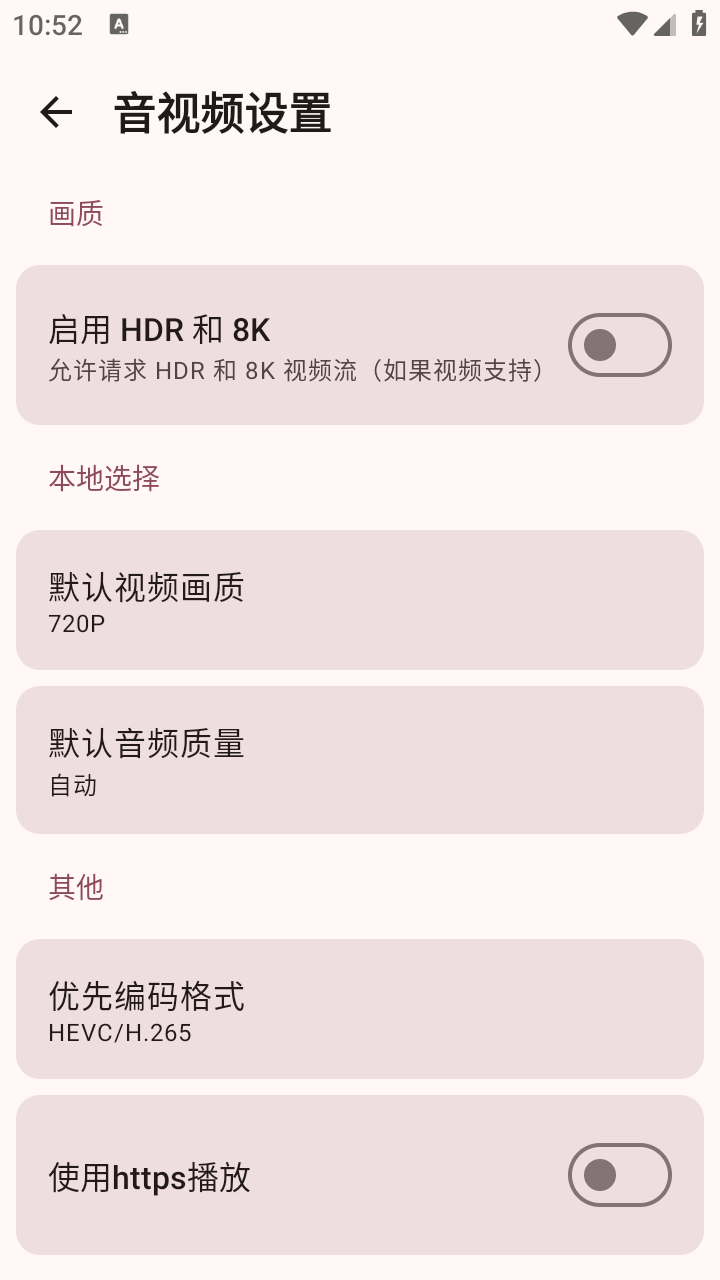Tap the keyboard layout indicator icon
This screenshot has height=1280, width=720.
point(121,25)
